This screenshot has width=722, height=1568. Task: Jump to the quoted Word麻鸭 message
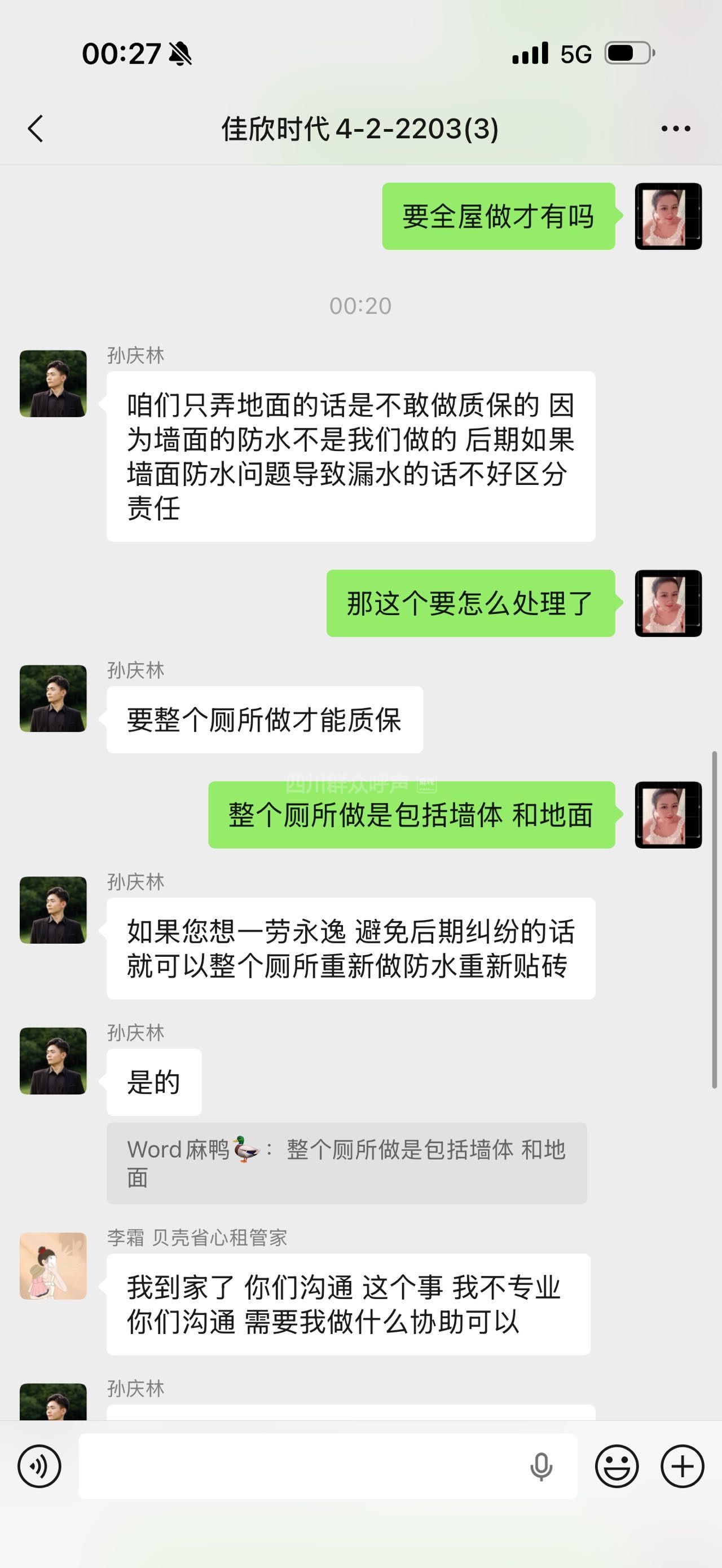[346, 1163]
